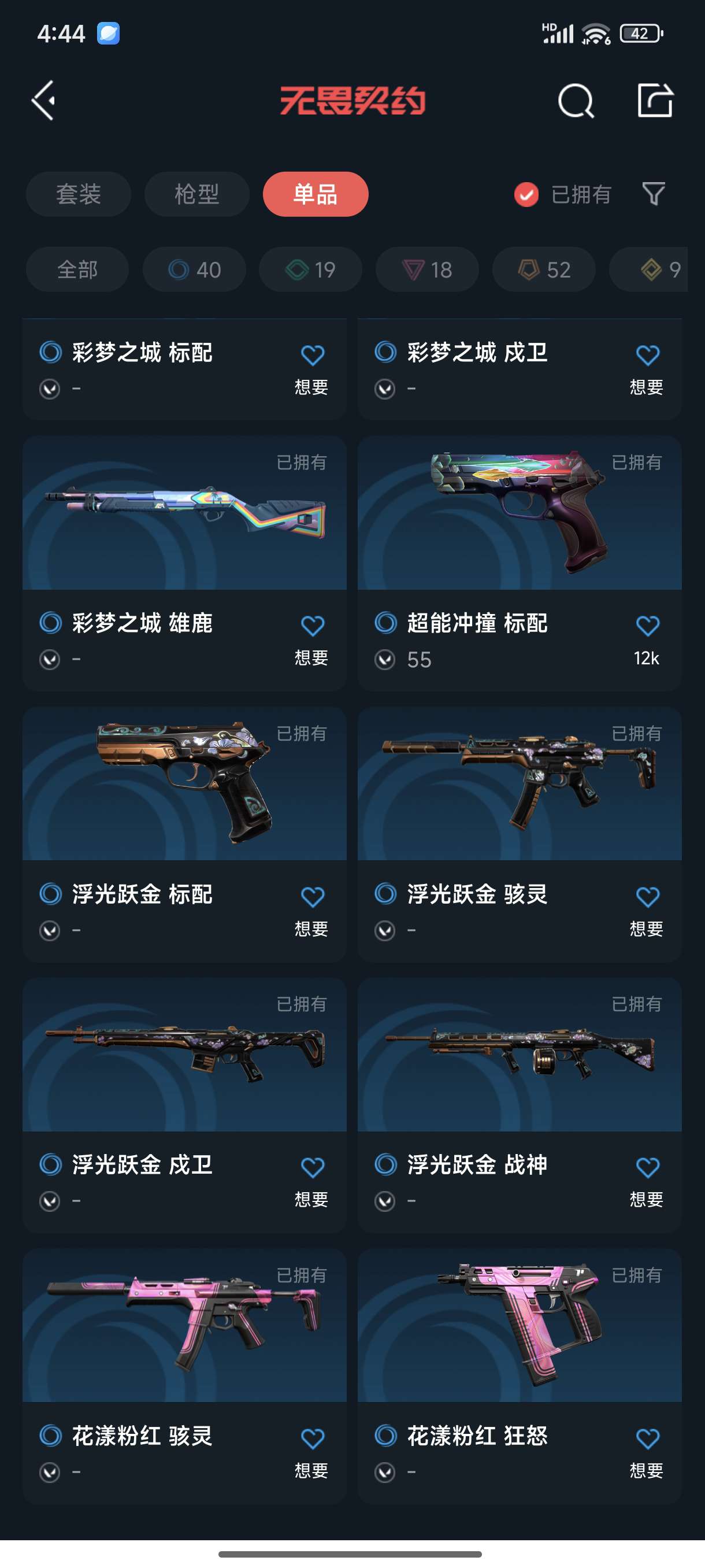Open the 超能冲撞 标配 skin card
This screenshot has height=1568, width=705.
click(x=520, y=563)
